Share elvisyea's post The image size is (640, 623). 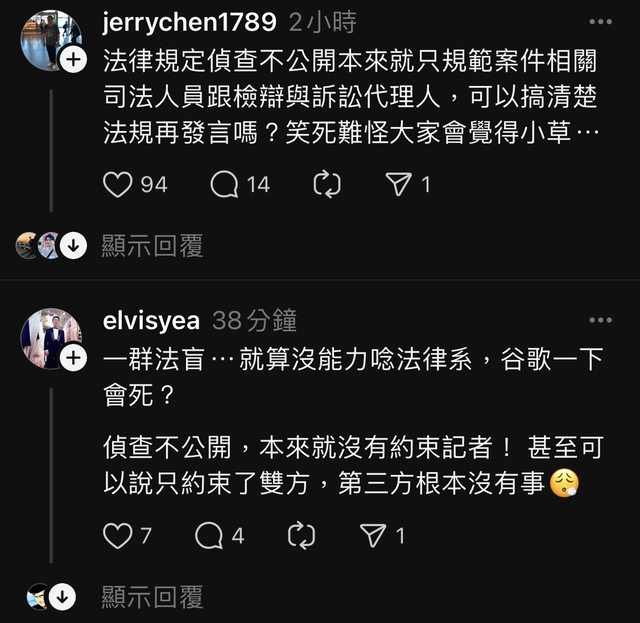[374, 536]
